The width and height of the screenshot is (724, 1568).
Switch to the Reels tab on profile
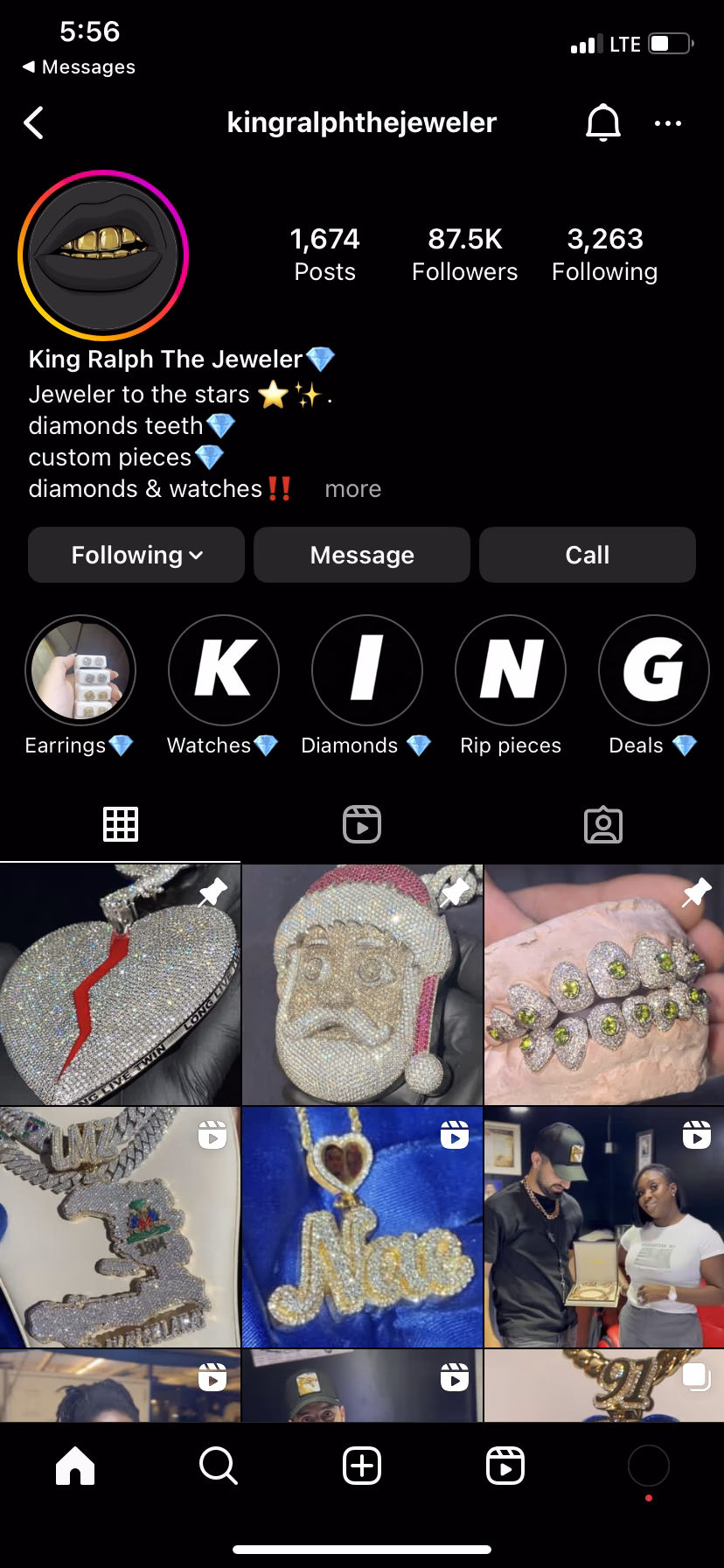coord(362,824)
